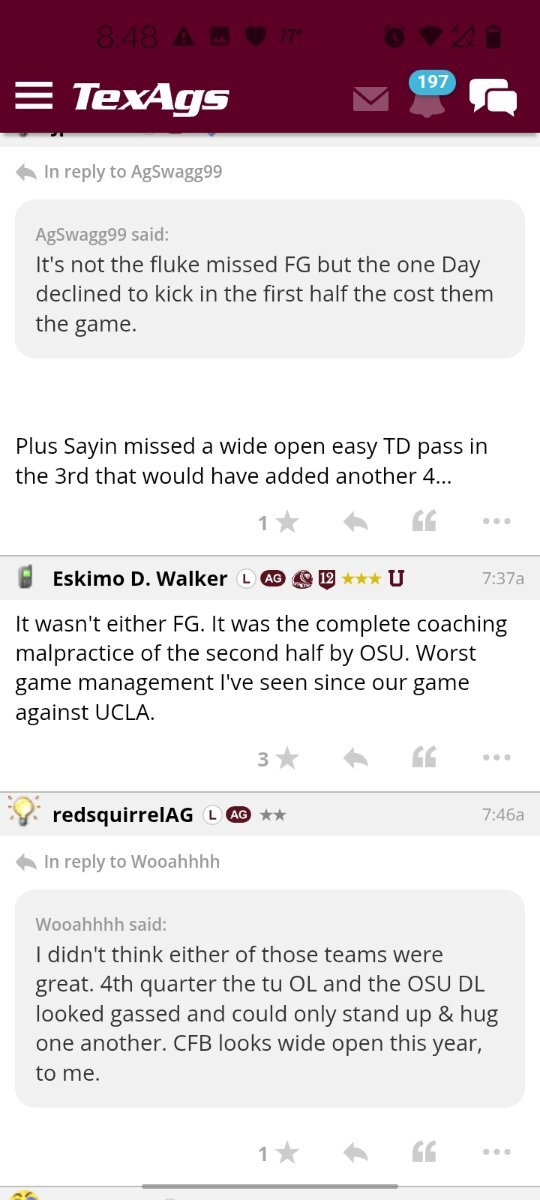Open the private messages envelope

[x=371, y=98]
